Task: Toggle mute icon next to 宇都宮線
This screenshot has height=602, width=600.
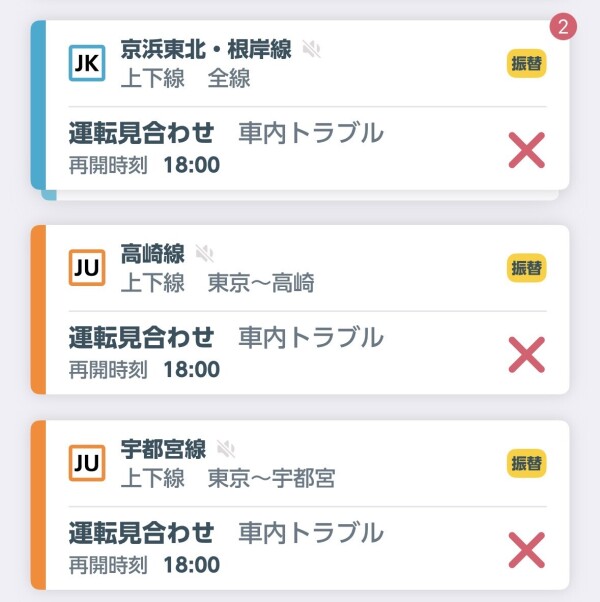Action: pyautogui.click(x=225, y=448)
